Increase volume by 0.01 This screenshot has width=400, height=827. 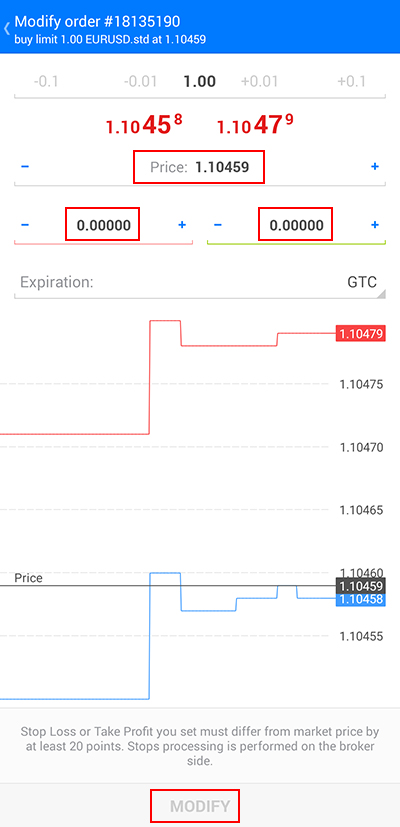(x=259, y=82)
